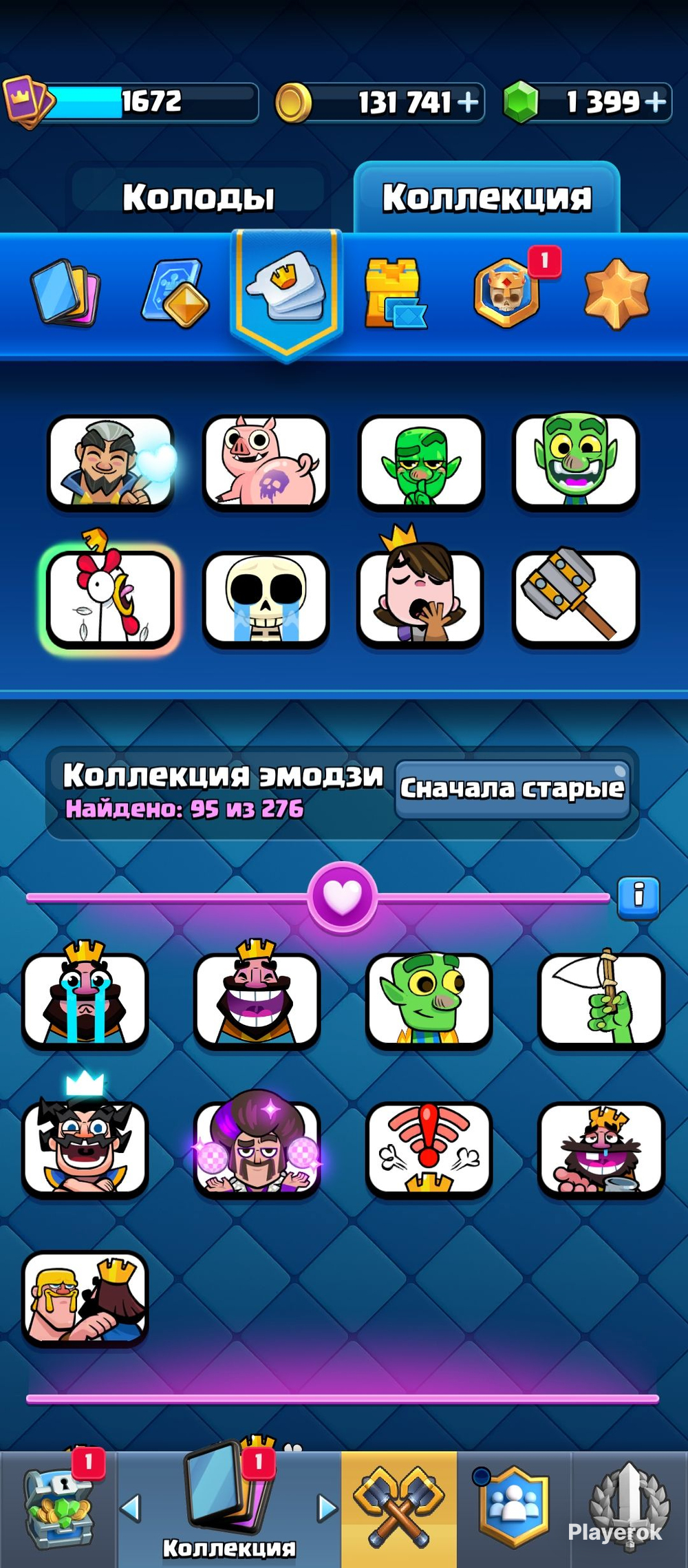
Task: Change sorting via Сначала старые
Action: [513, 789]
